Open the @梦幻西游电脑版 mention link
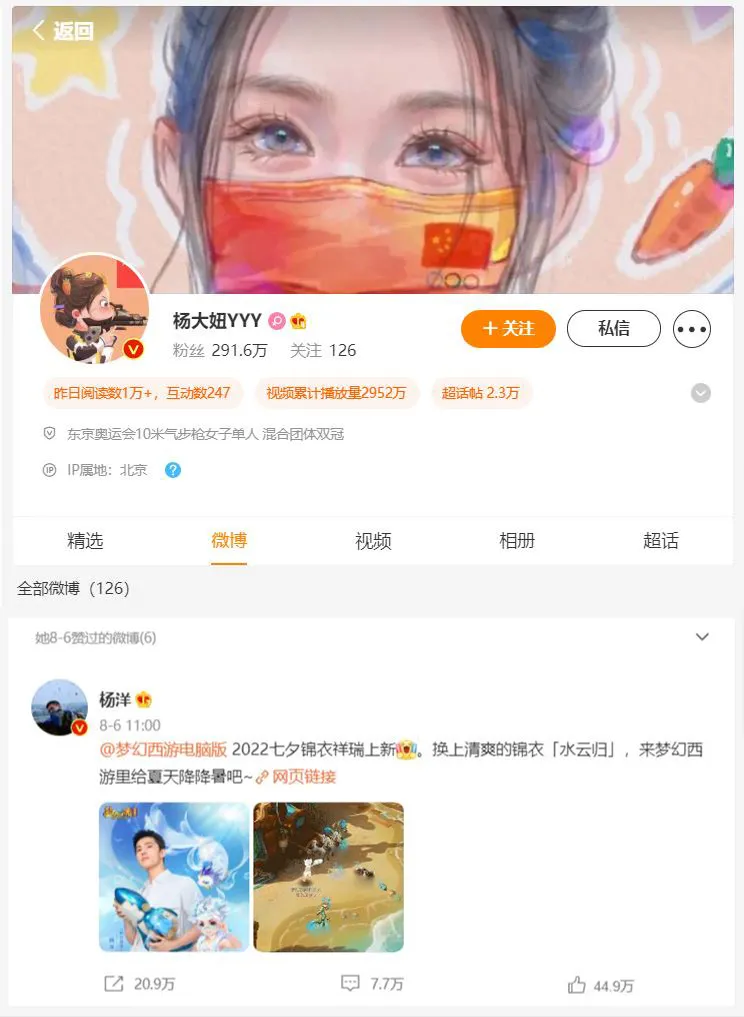Viewport: 744px width, 1017px height. click(163, 750)
